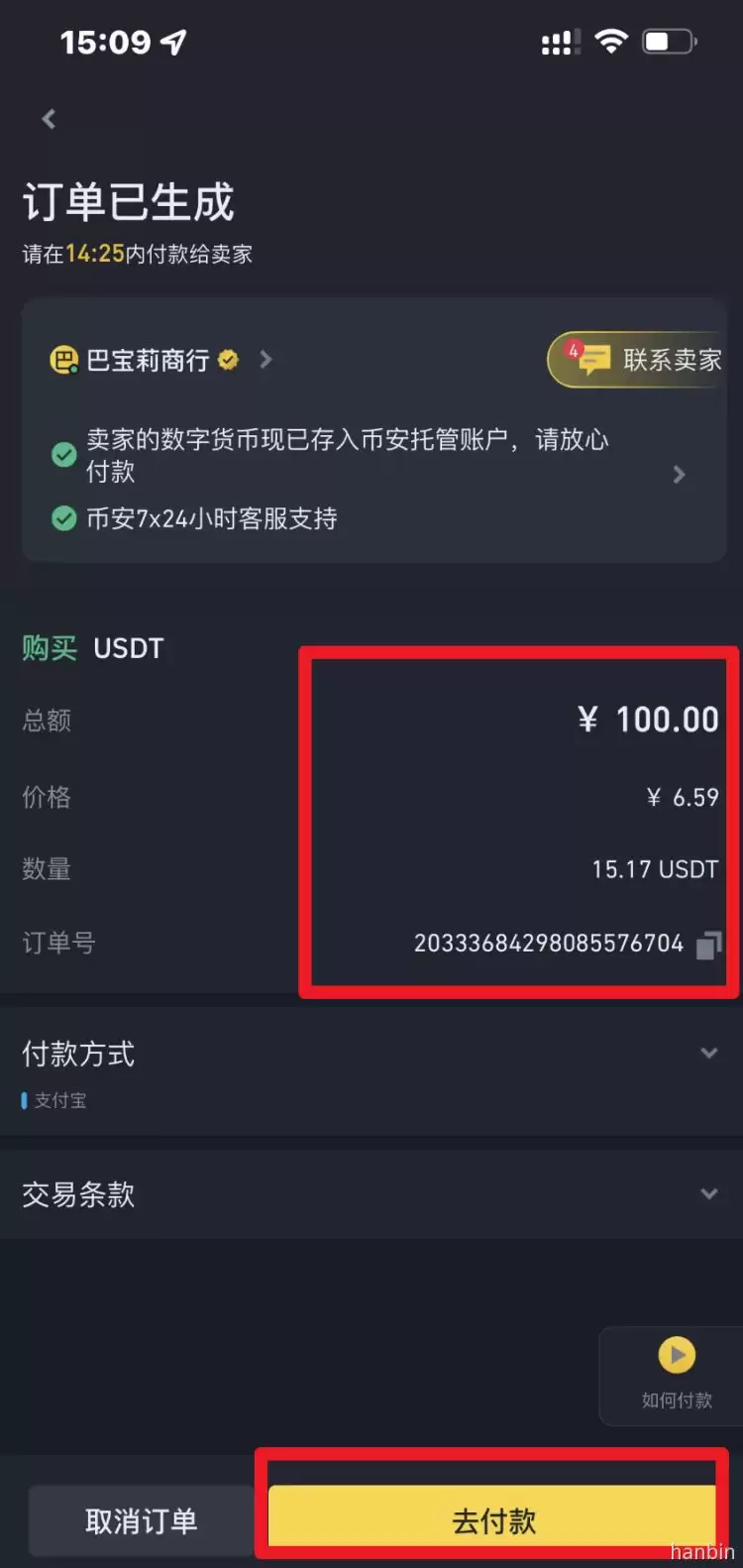Select the order number 20333684298085576704
The width and height of the screenshot is (743, 1568).
(x=549, y=945)
